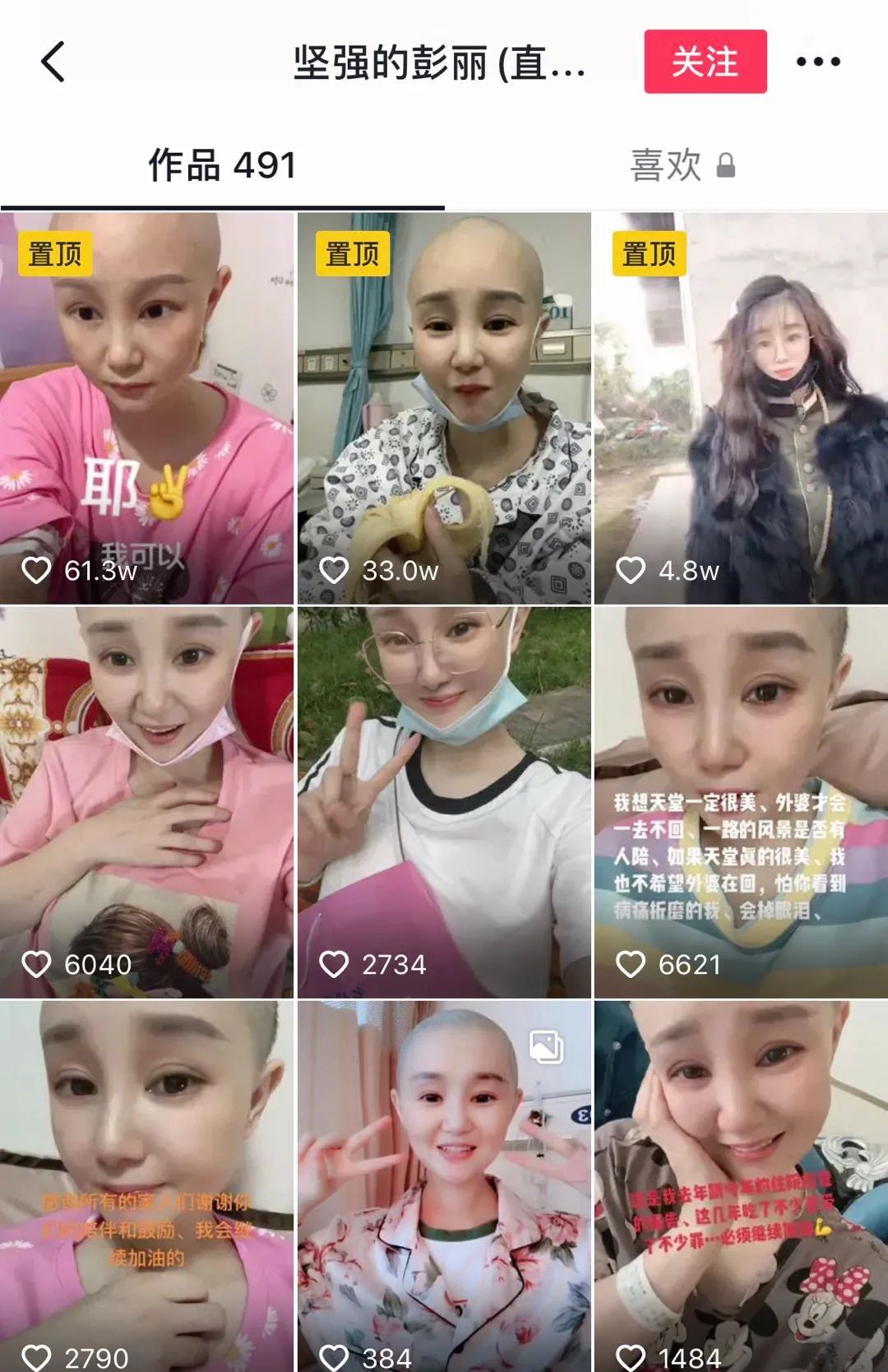Screen dimensions: 888x1372
Task: Tap the heart icon showing 4.8w likes
Action: (630, 568)
